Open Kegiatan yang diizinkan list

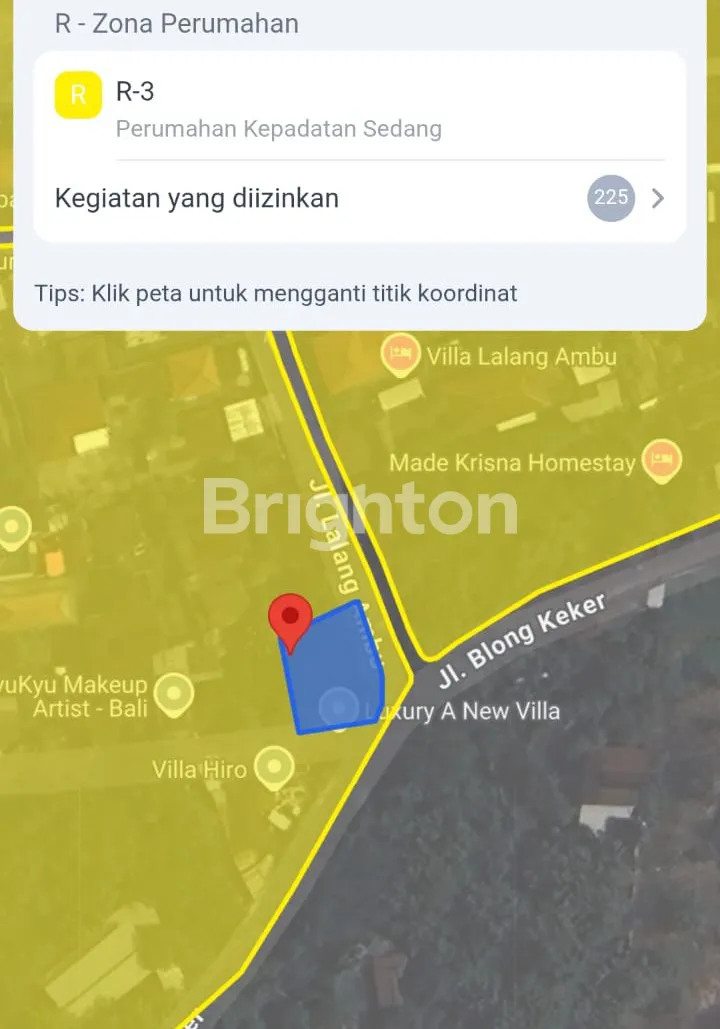pyautogui.click(x=360, y=198)
